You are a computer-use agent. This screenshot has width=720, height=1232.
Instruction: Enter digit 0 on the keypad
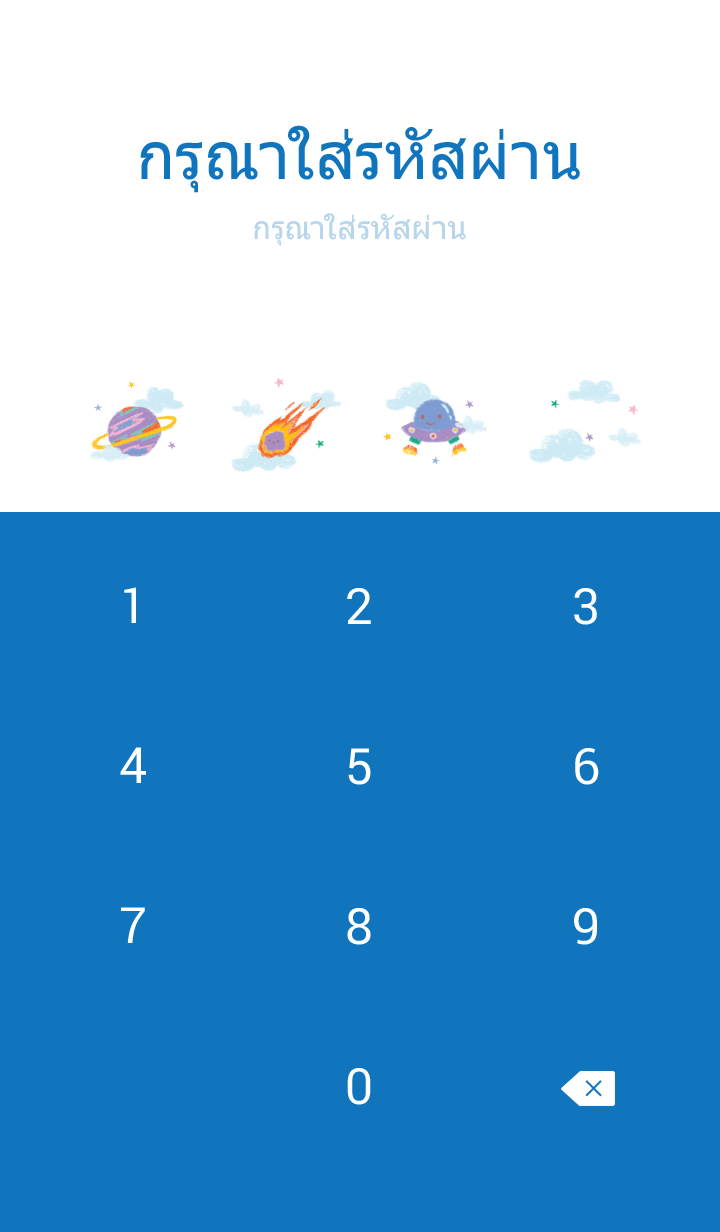click(x=359, y=1087)
